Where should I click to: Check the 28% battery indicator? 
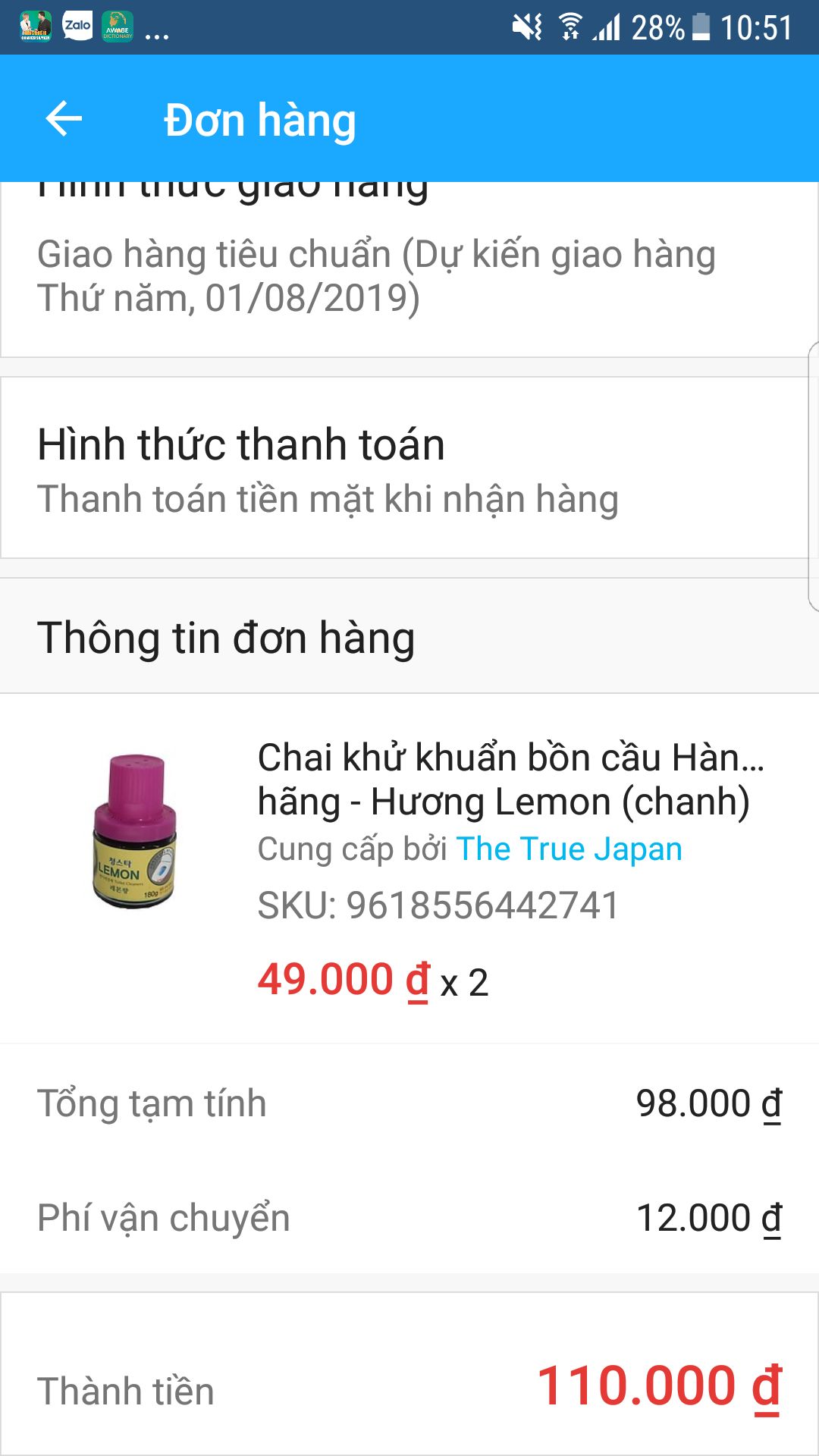coord(659,27)
